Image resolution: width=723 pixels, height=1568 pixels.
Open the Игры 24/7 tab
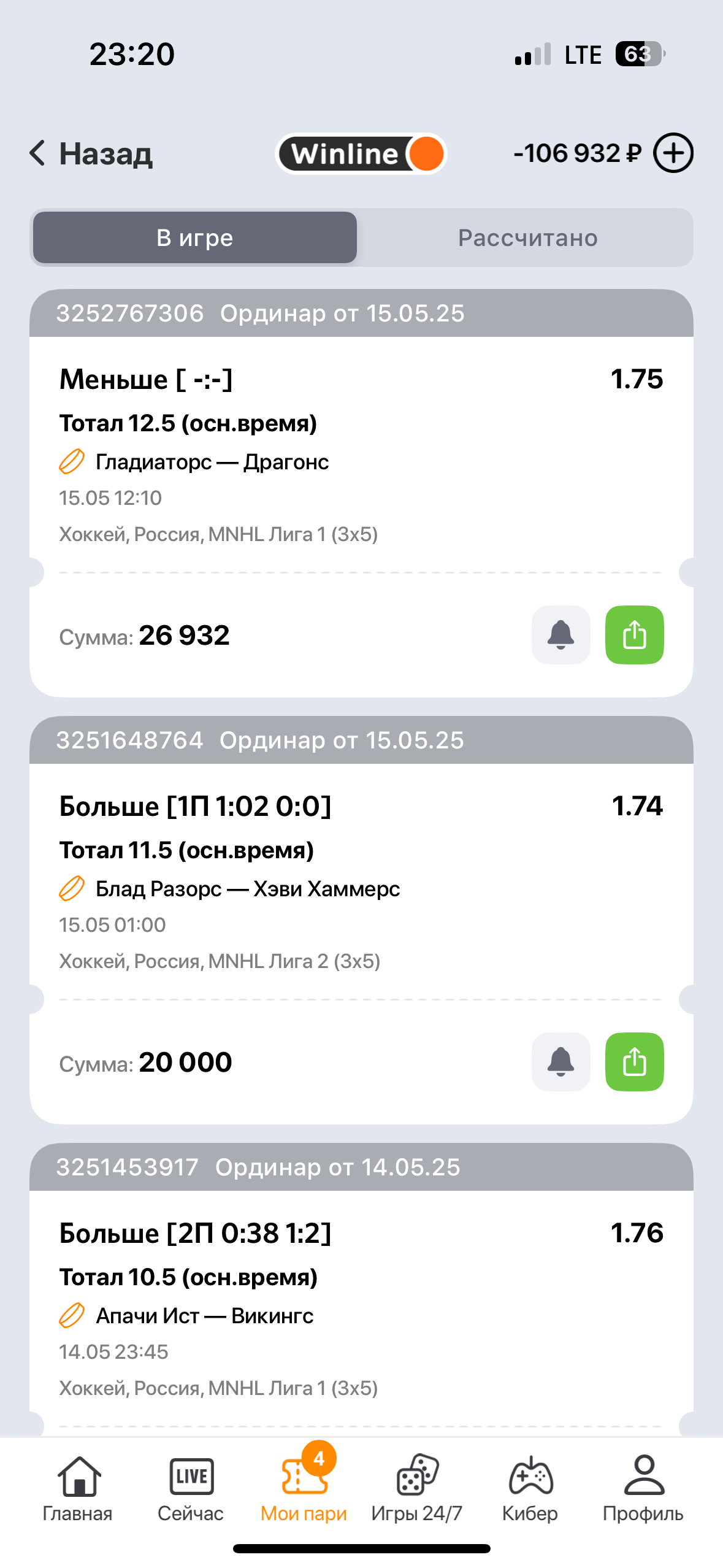pyautogui.click(x=417, y=1488)
